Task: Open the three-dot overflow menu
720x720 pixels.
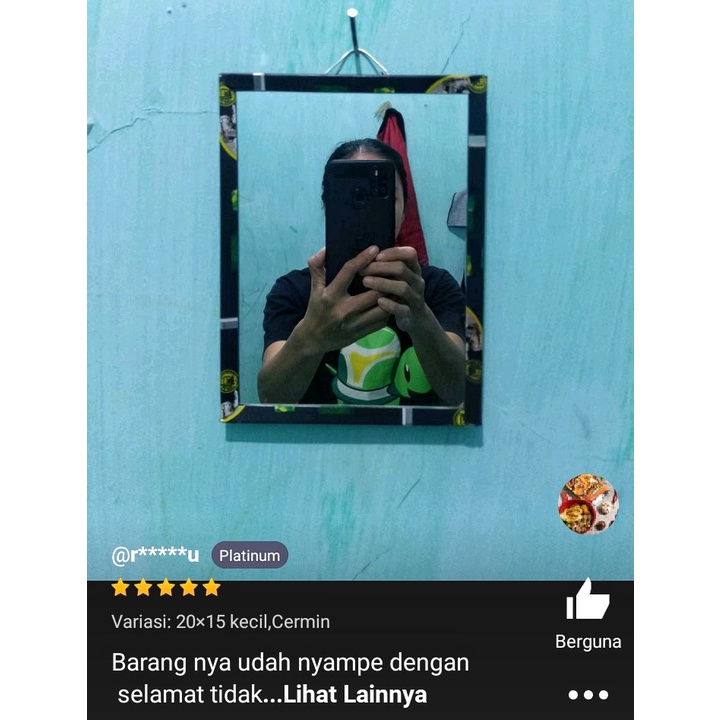Action: (588, 694)
